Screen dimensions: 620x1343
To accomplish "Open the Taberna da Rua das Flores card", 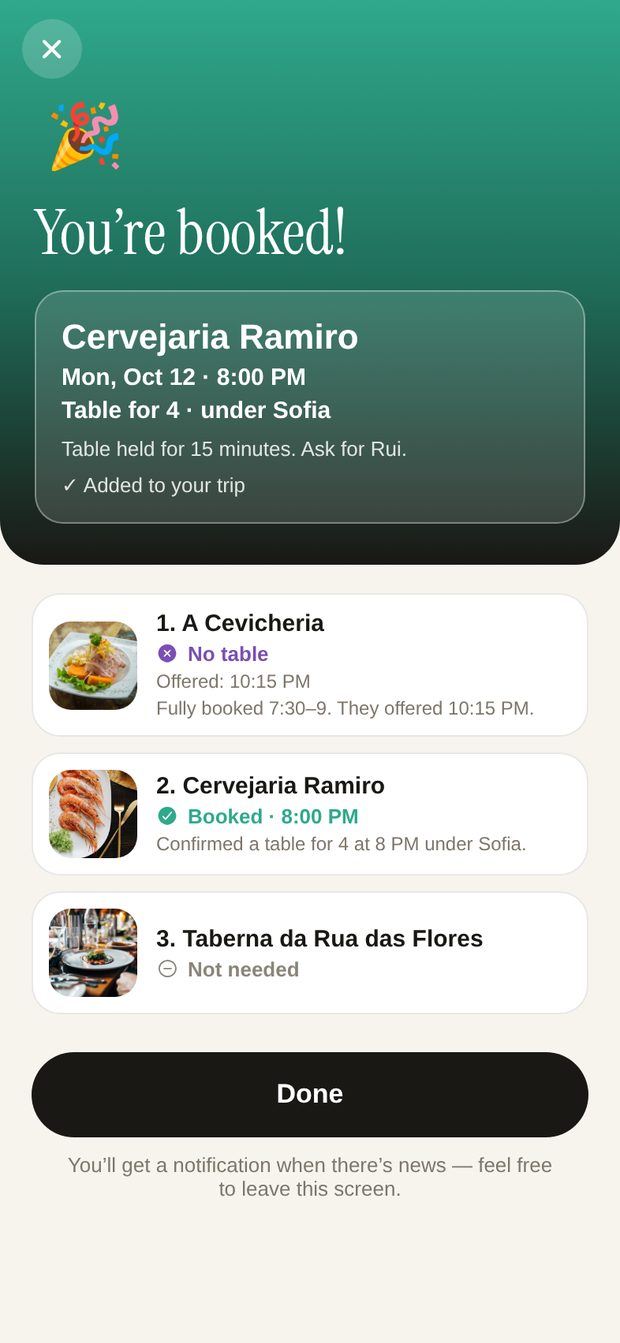I will point(310,953).
